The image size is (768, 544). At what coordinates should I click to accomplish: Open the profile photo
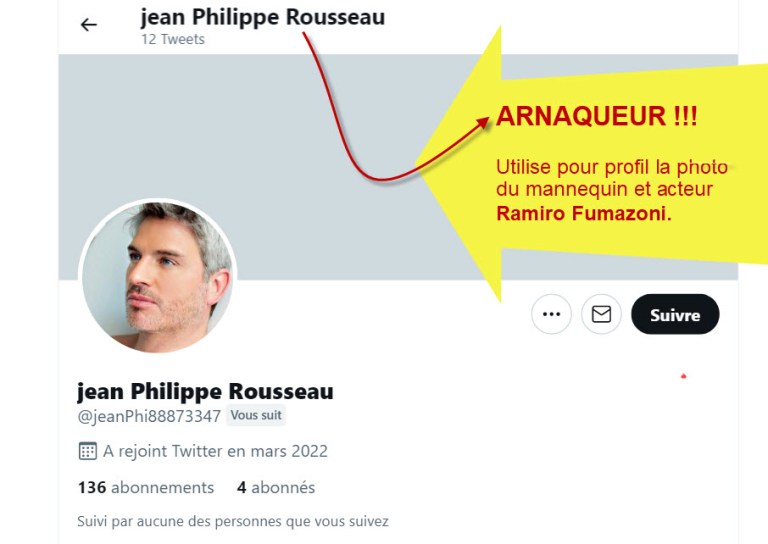pos(157,277)
